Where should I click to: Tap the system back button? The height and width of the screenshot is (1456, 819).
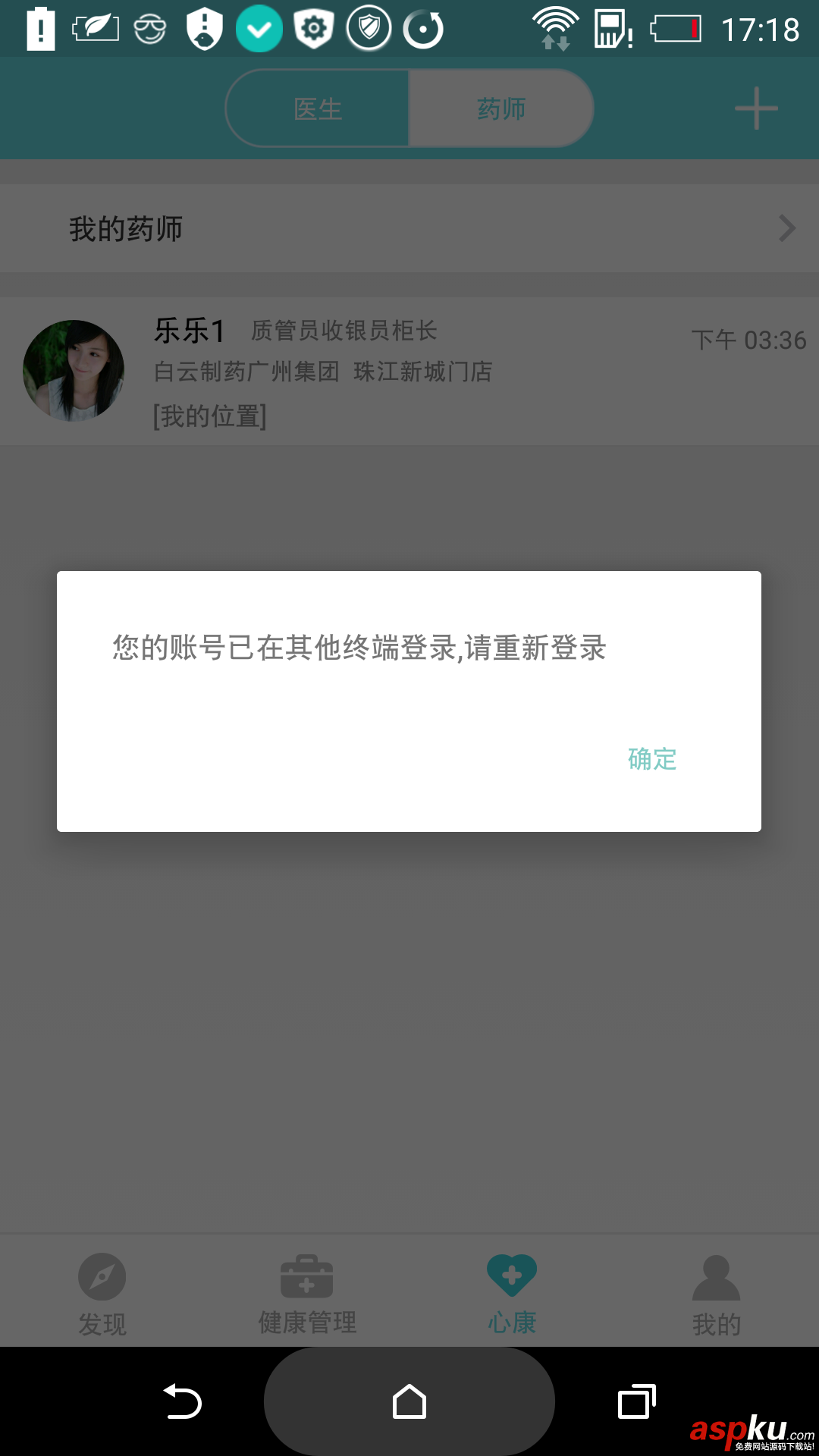[x=182, y=1401]
